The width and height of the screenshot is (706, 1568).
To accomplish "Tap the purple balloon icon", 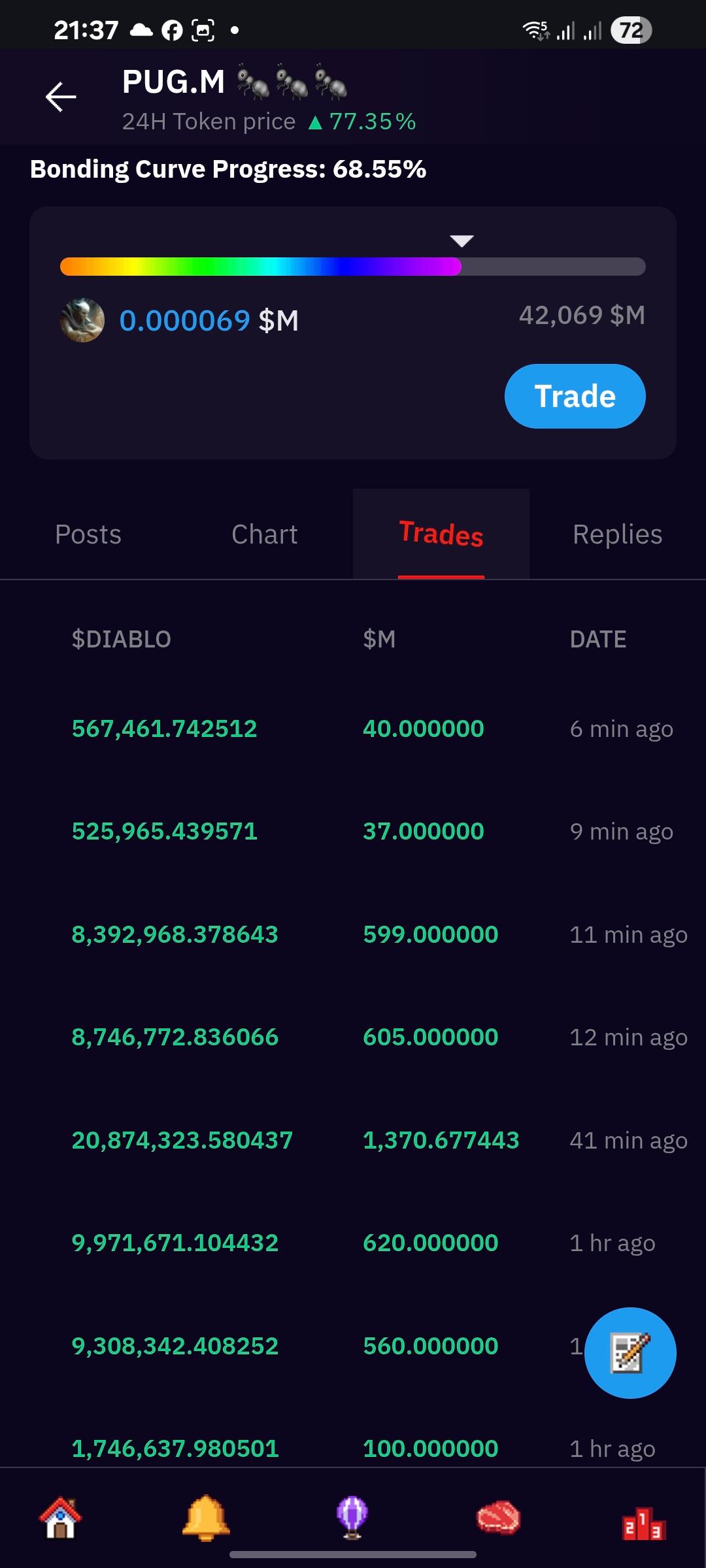I will [x=352, y=1517].
